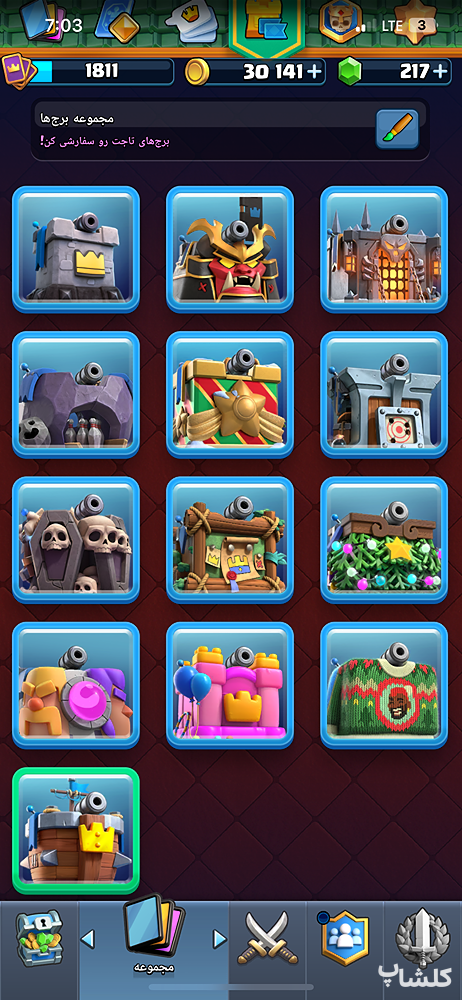
Task: Add more gems with the plus
Action: [440, 72]
